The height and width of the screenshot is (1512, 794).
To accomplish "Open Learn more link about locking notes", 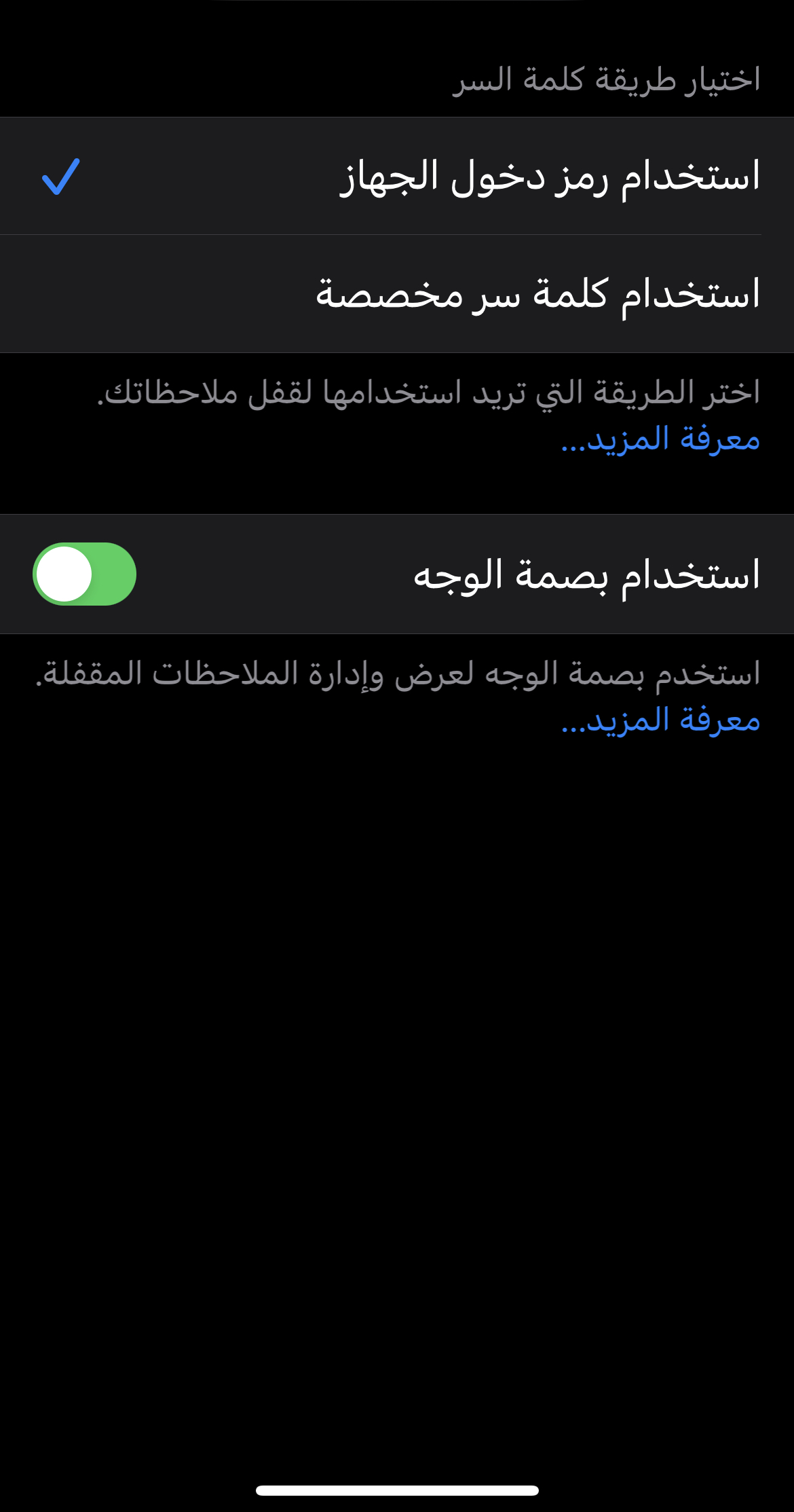I will 660,438.
